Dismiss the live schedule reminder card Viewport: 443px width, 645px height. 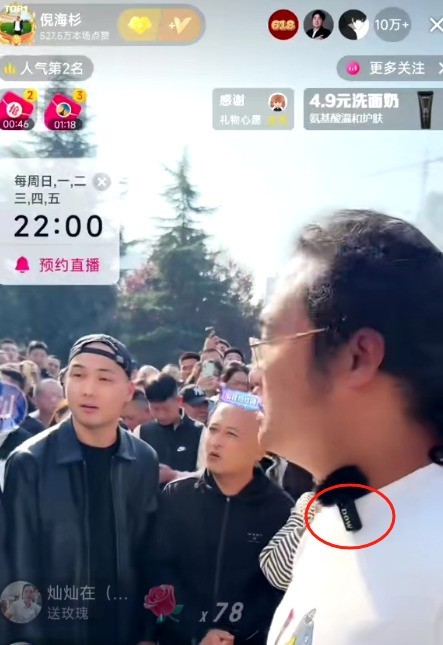102,181
